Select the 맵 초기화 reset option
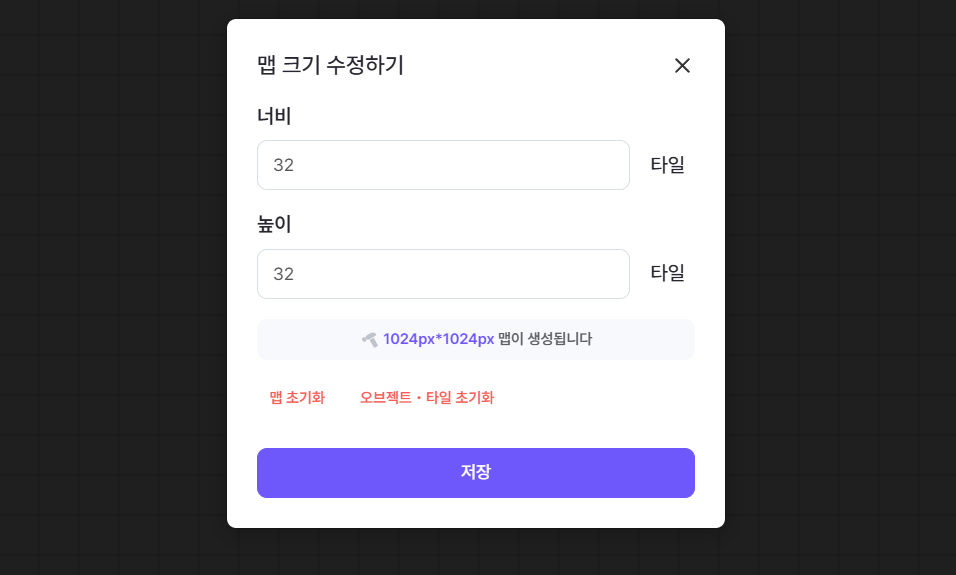 point(297,397)
